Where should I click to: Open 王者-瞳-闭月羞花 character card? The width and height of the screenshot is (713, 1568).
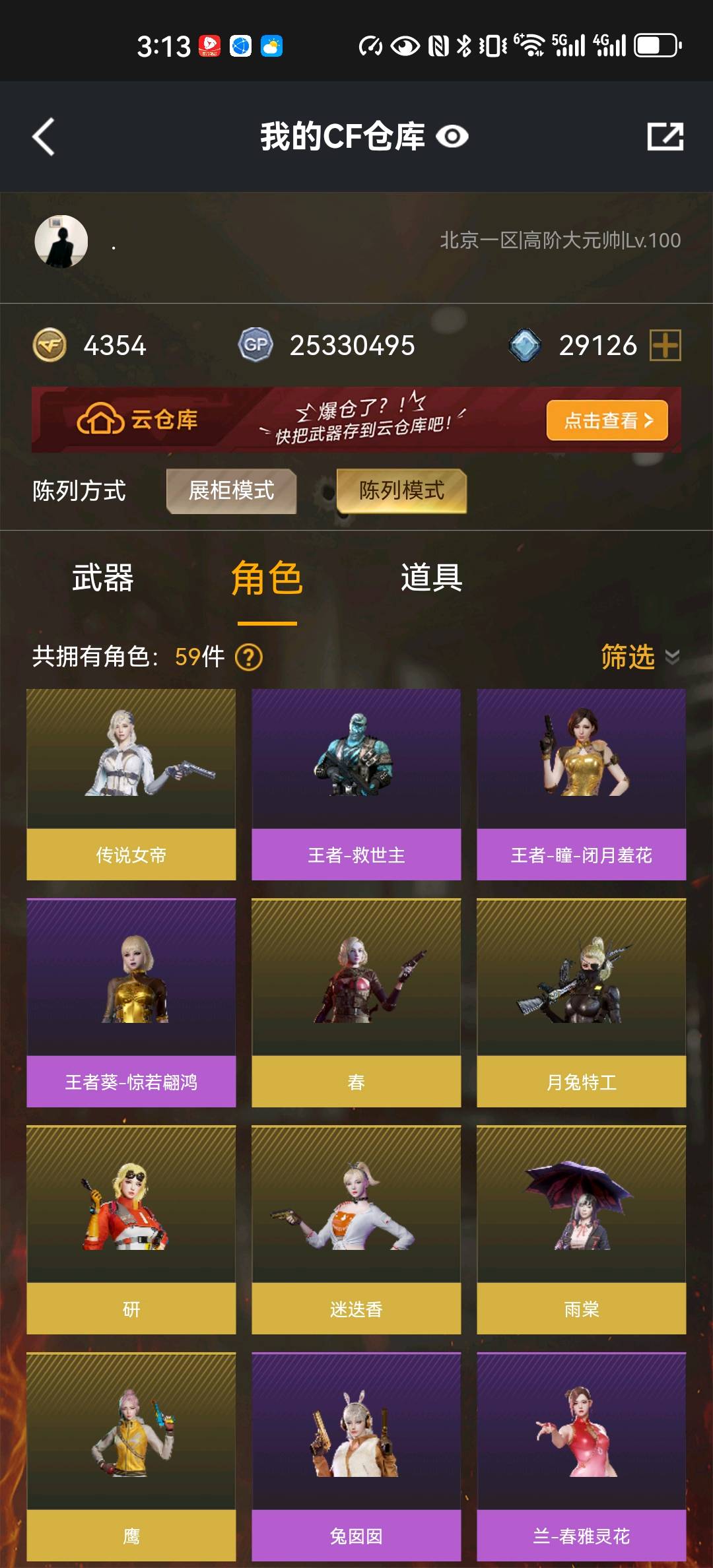[581, 784]
